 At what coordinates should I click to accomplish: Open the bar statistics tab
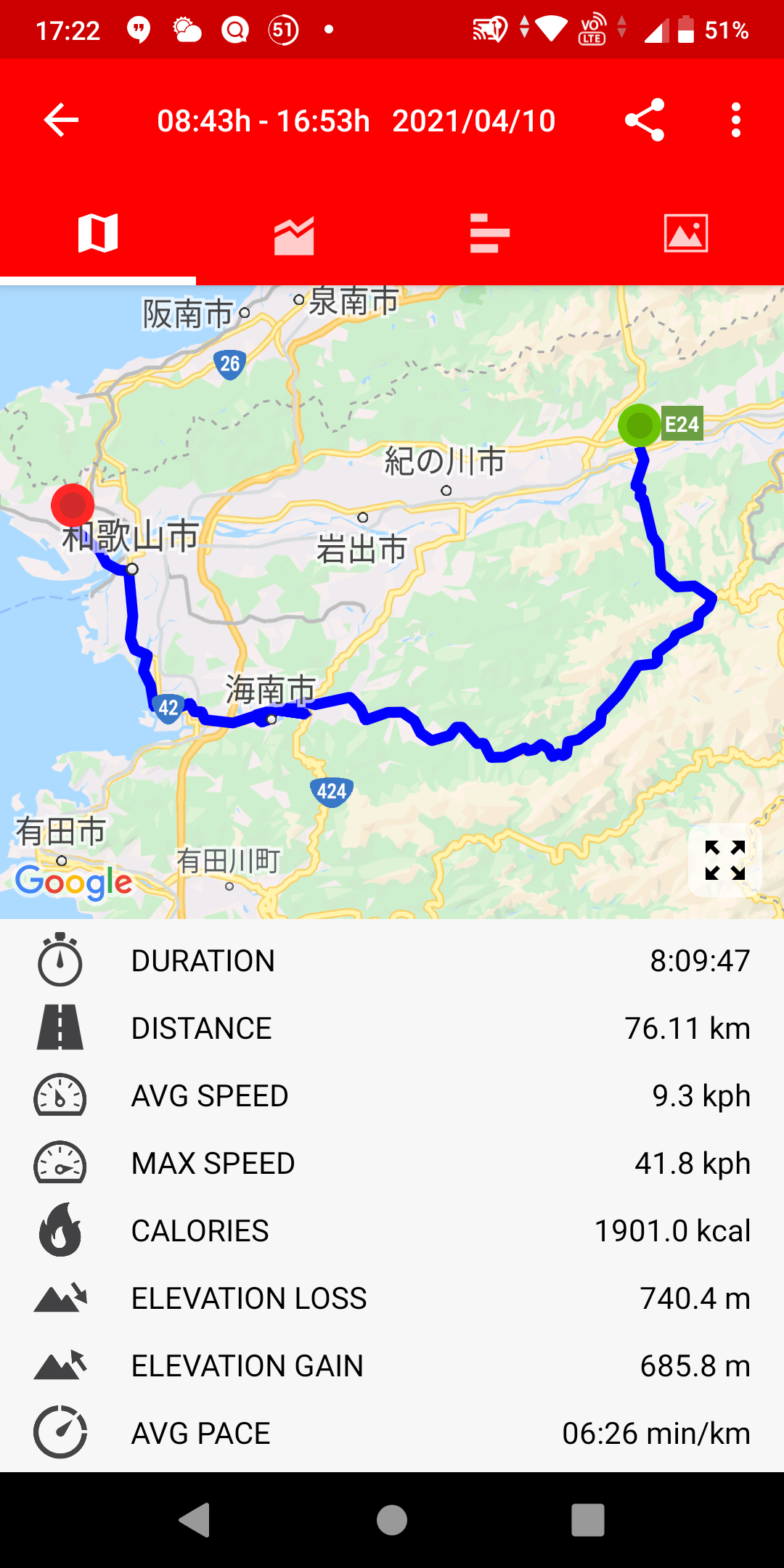click(490, 234)
